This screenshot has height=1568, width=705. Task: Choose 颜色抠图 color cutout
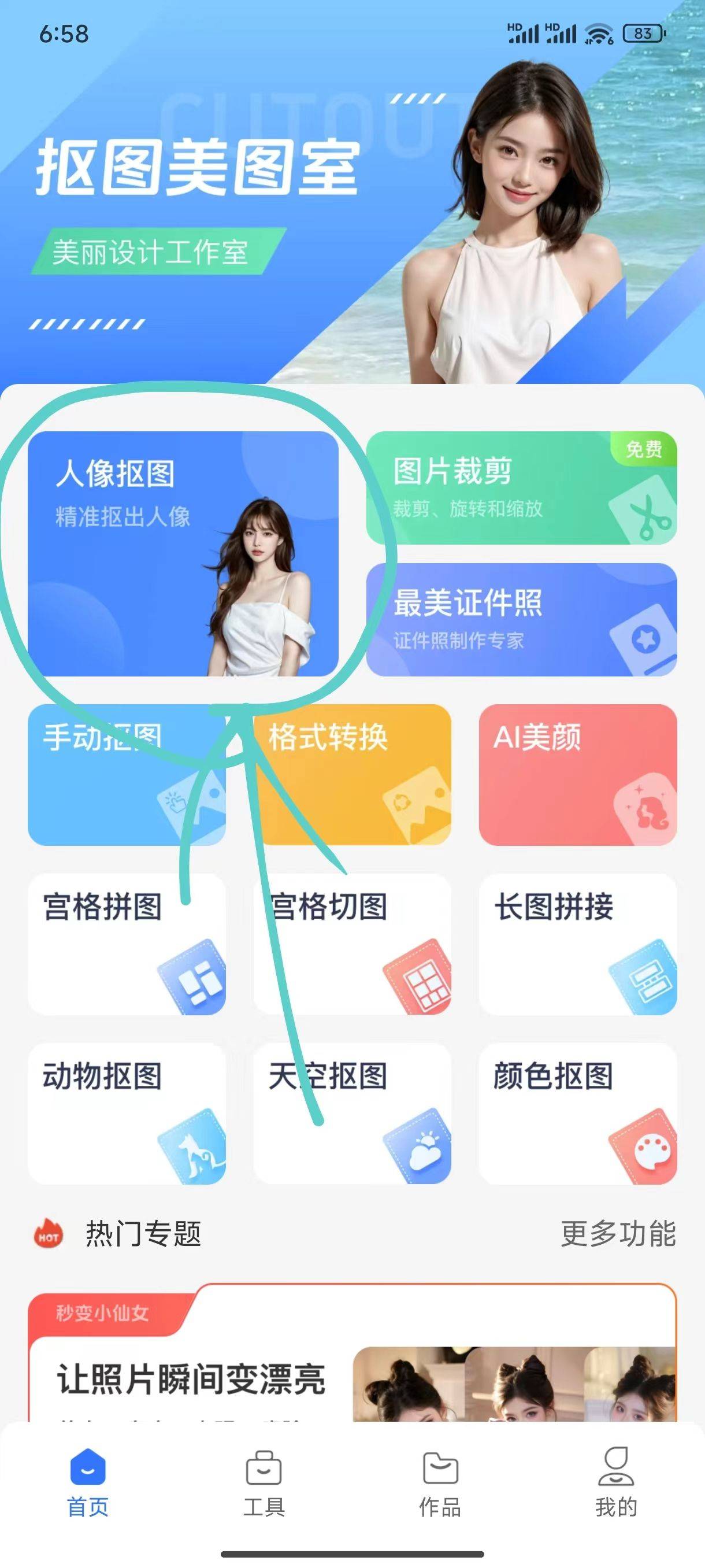tap(577, 1113)
